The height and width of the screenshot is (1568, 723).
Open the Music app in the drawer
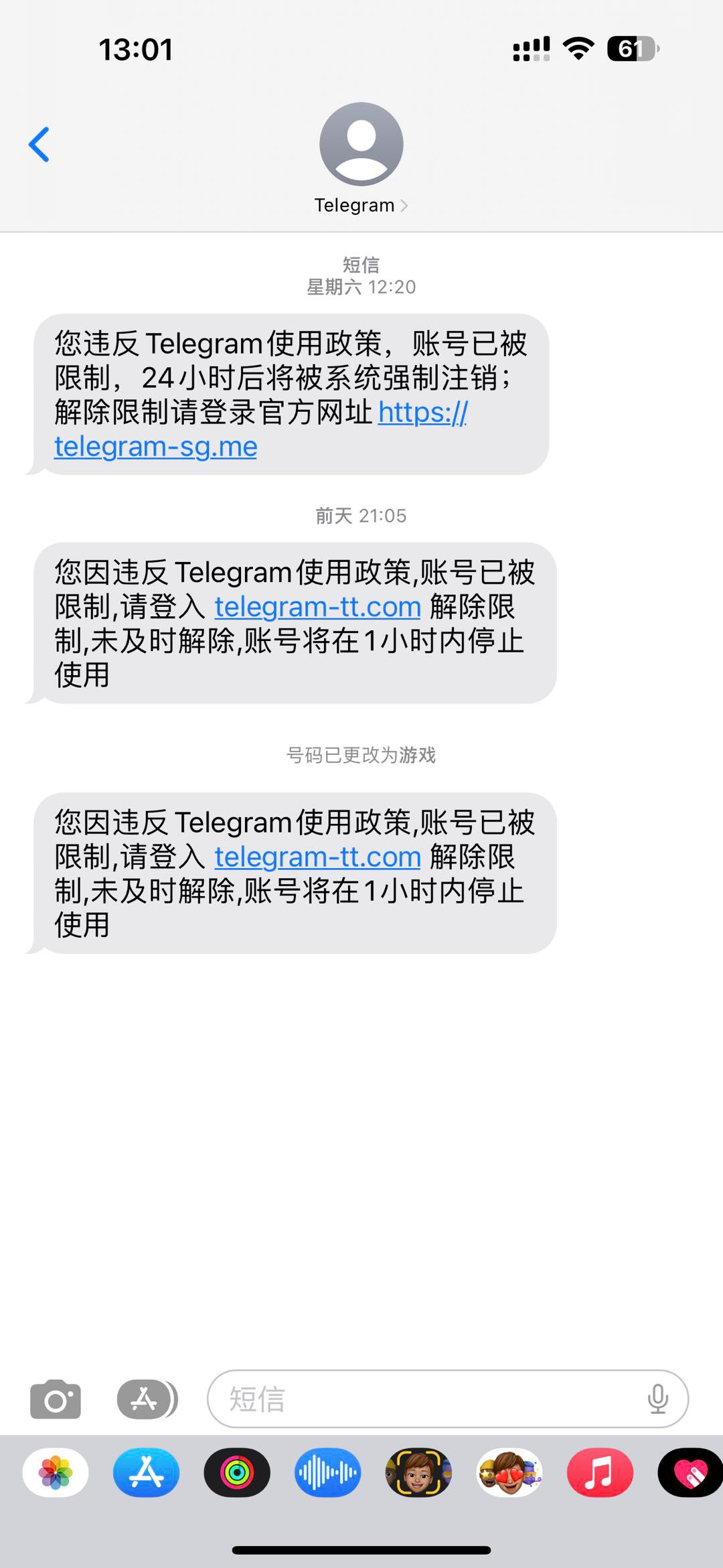click(x=600, y=1473)
